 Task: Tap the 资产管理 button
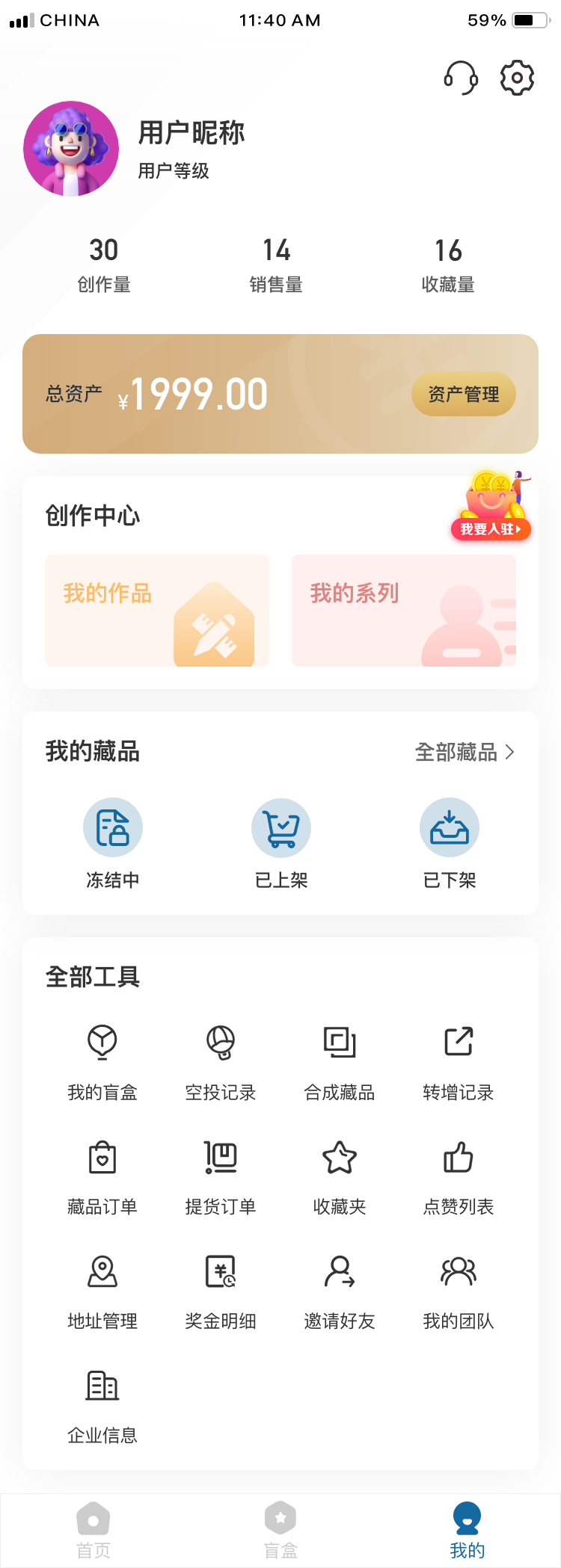(x=463, y=394)
